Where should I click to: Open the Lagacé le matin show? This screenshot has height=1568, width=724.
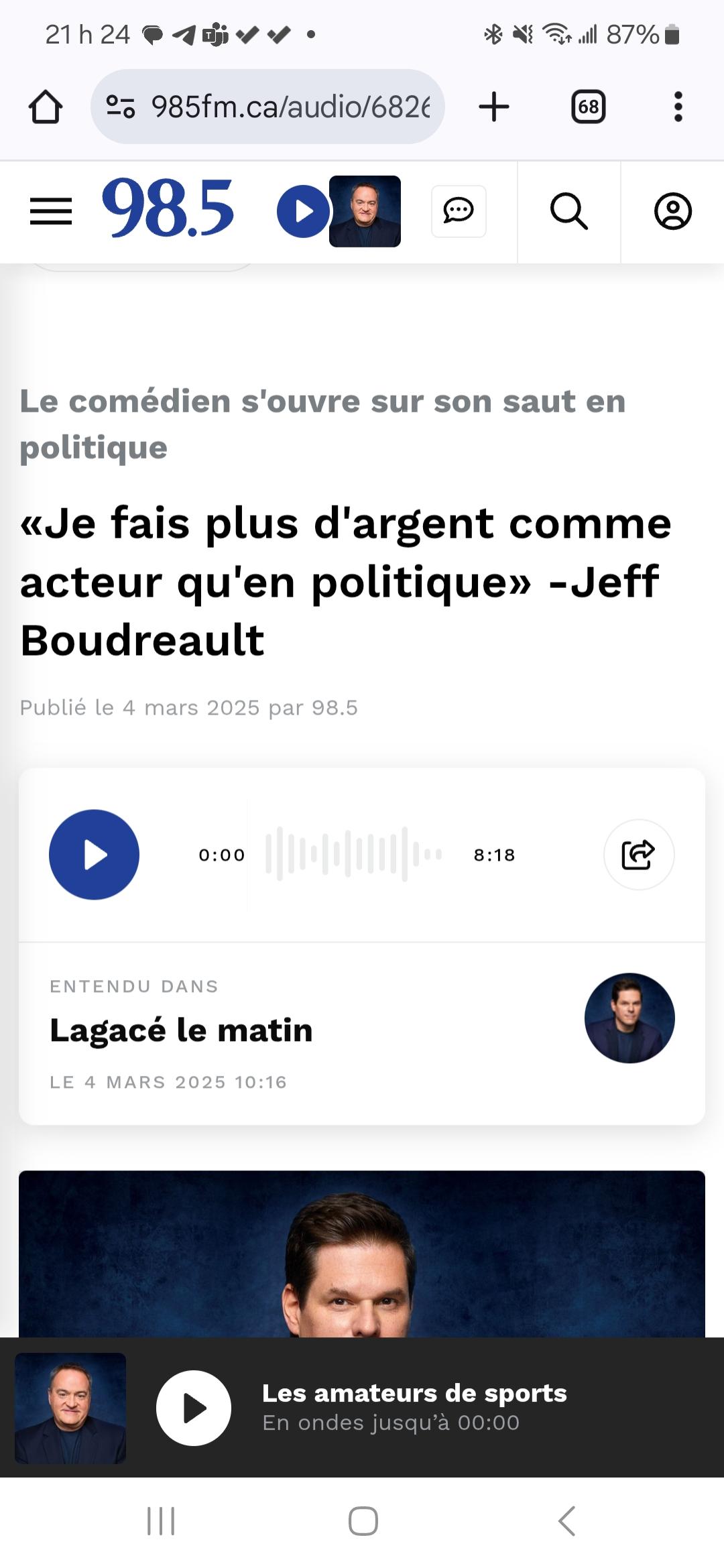(x=181, y=1030)
